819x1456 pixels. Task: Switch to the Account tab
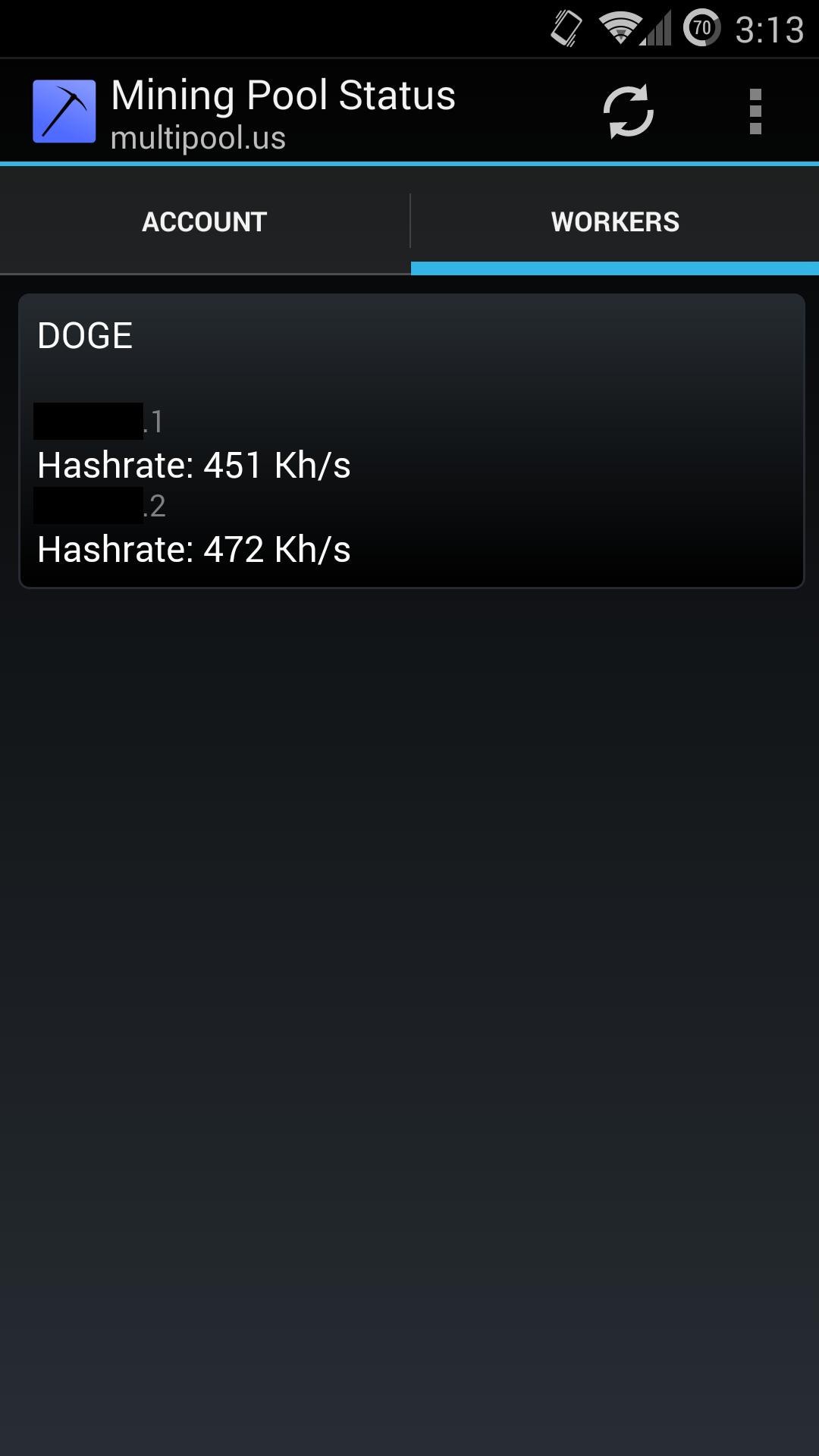click(205, 221)
